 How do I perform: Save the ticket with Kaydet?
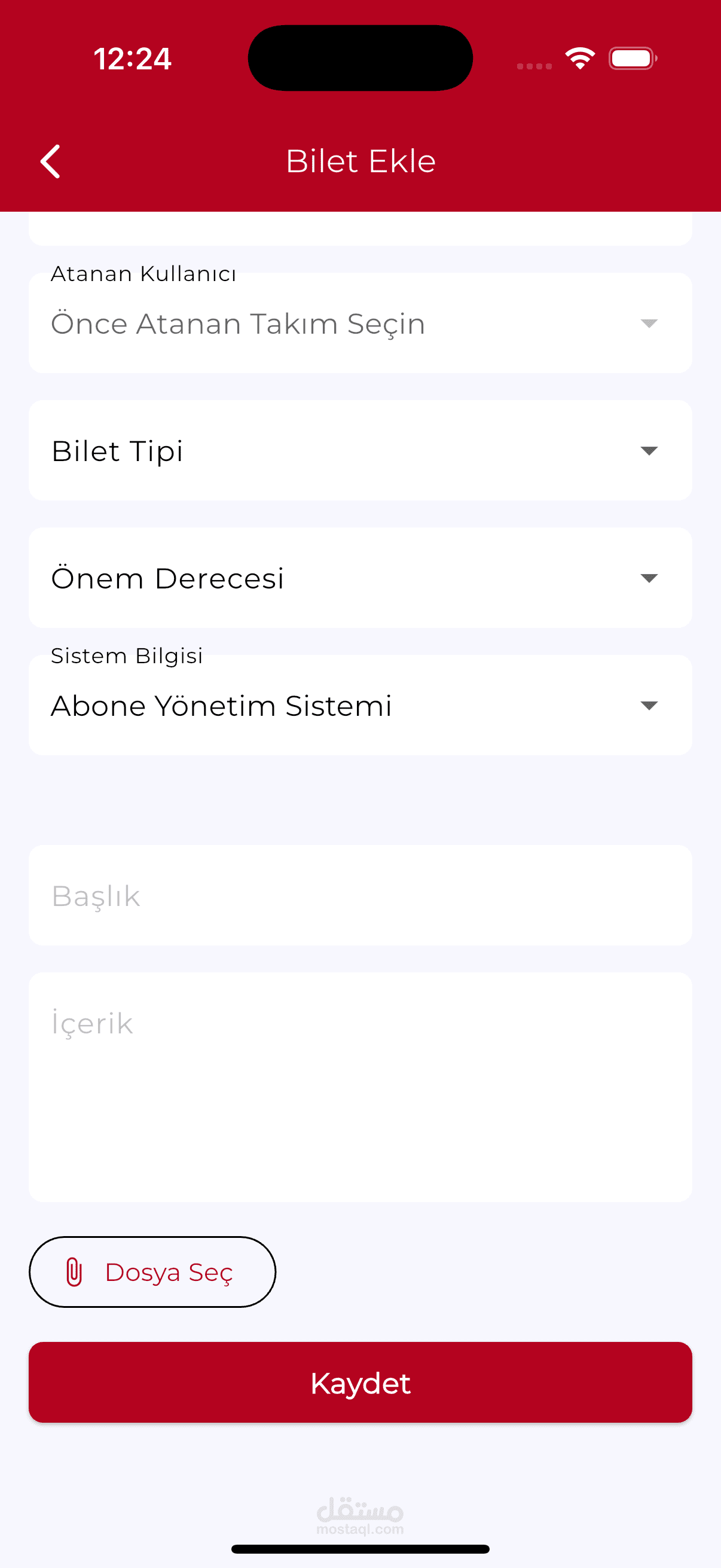(360, 1383)
